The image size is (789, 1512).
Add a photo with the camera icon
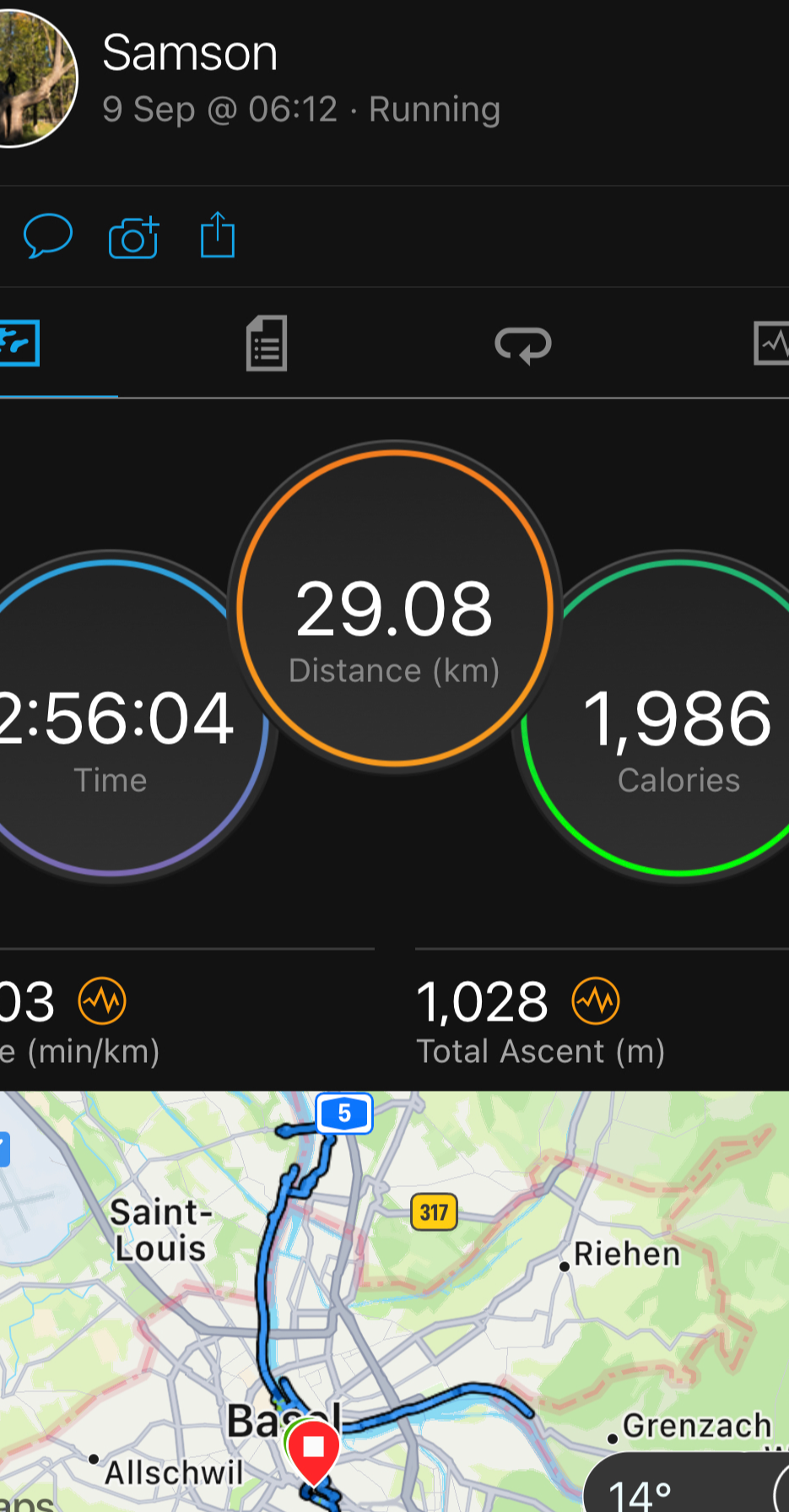pyautogui.click(x=133, y=237)
